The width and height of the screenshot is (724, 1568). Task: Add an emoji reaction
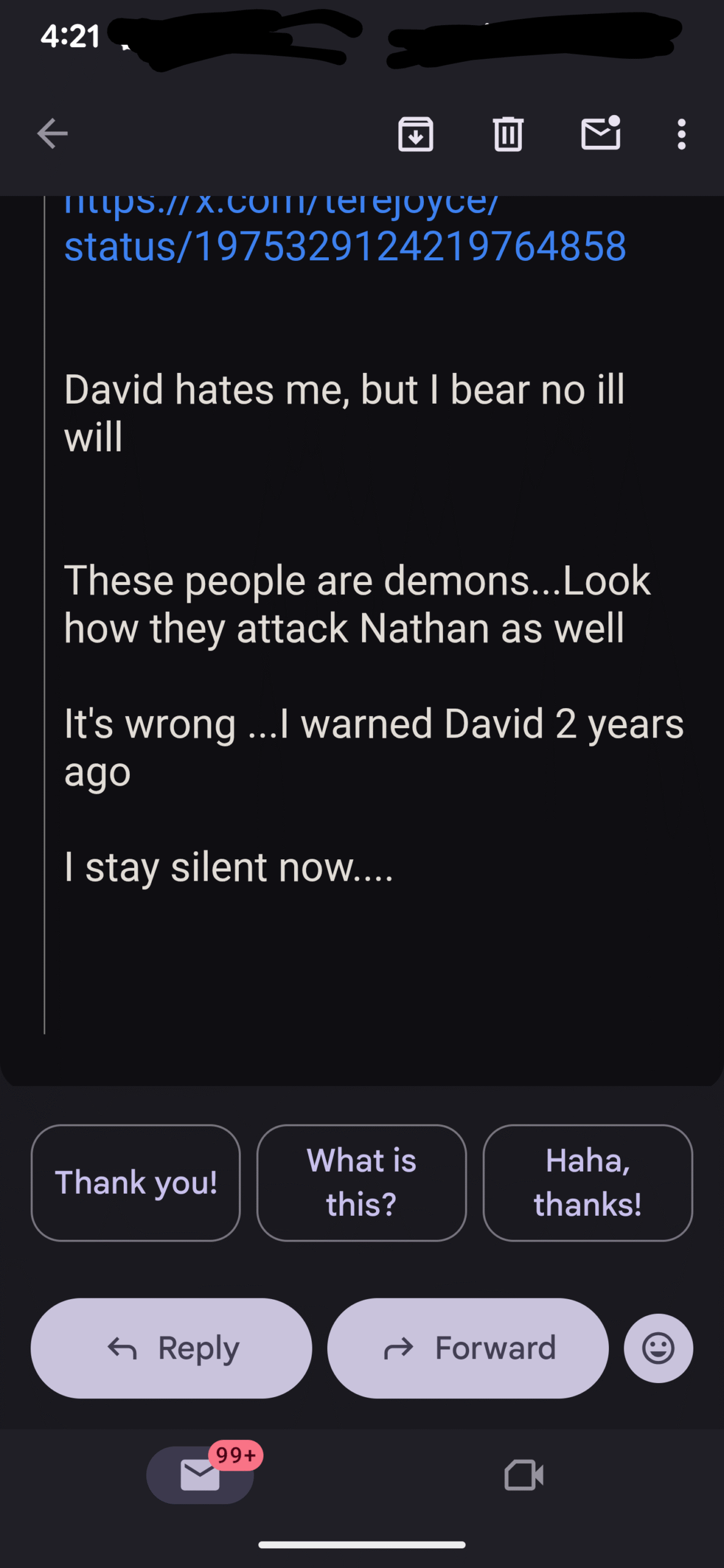(x=658, y=1348)
